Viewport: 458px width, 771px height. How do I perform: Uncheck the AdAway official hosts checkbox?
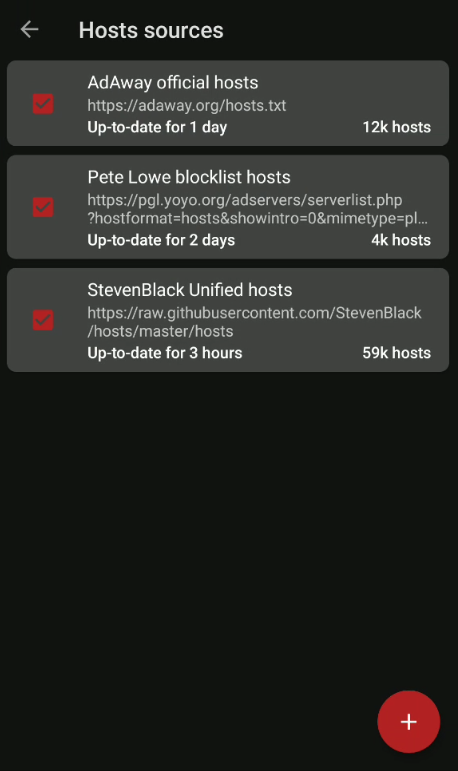(43, 104)
